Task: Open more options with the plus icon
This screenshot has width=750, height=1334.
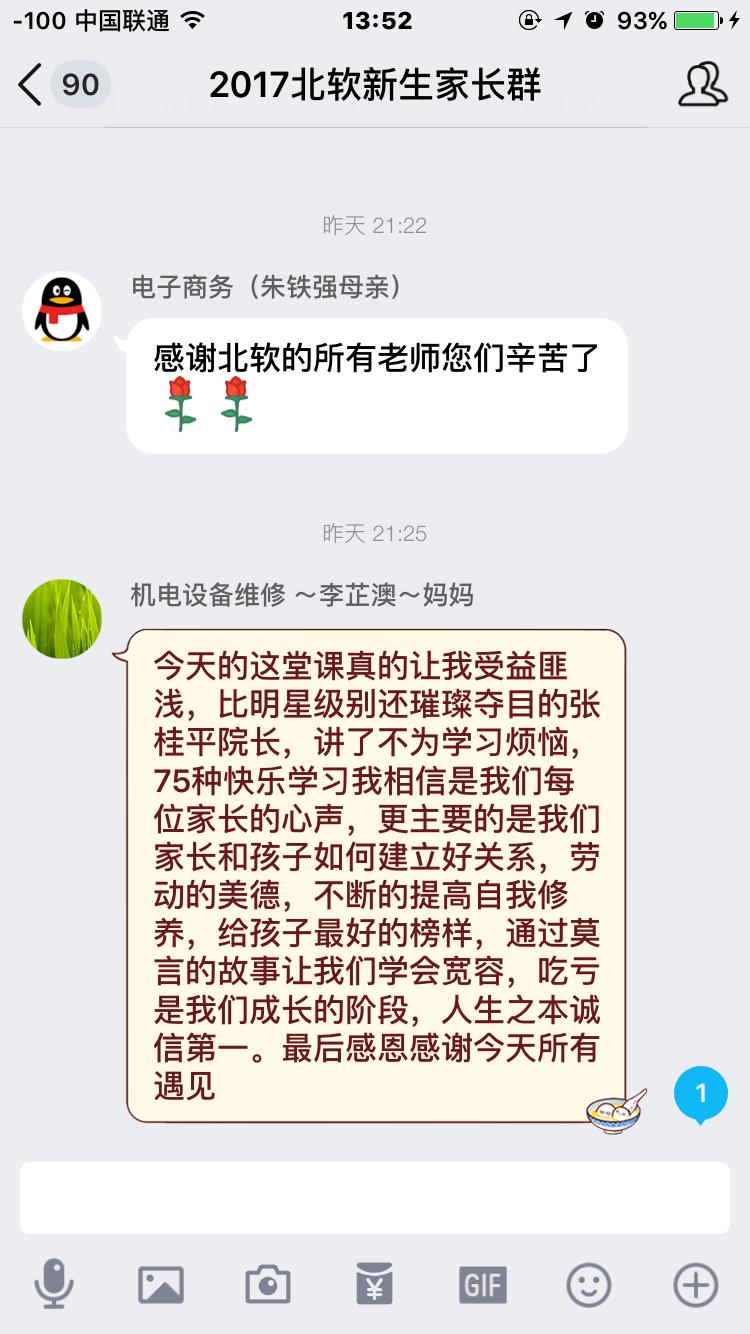Action: point(696,1283)
